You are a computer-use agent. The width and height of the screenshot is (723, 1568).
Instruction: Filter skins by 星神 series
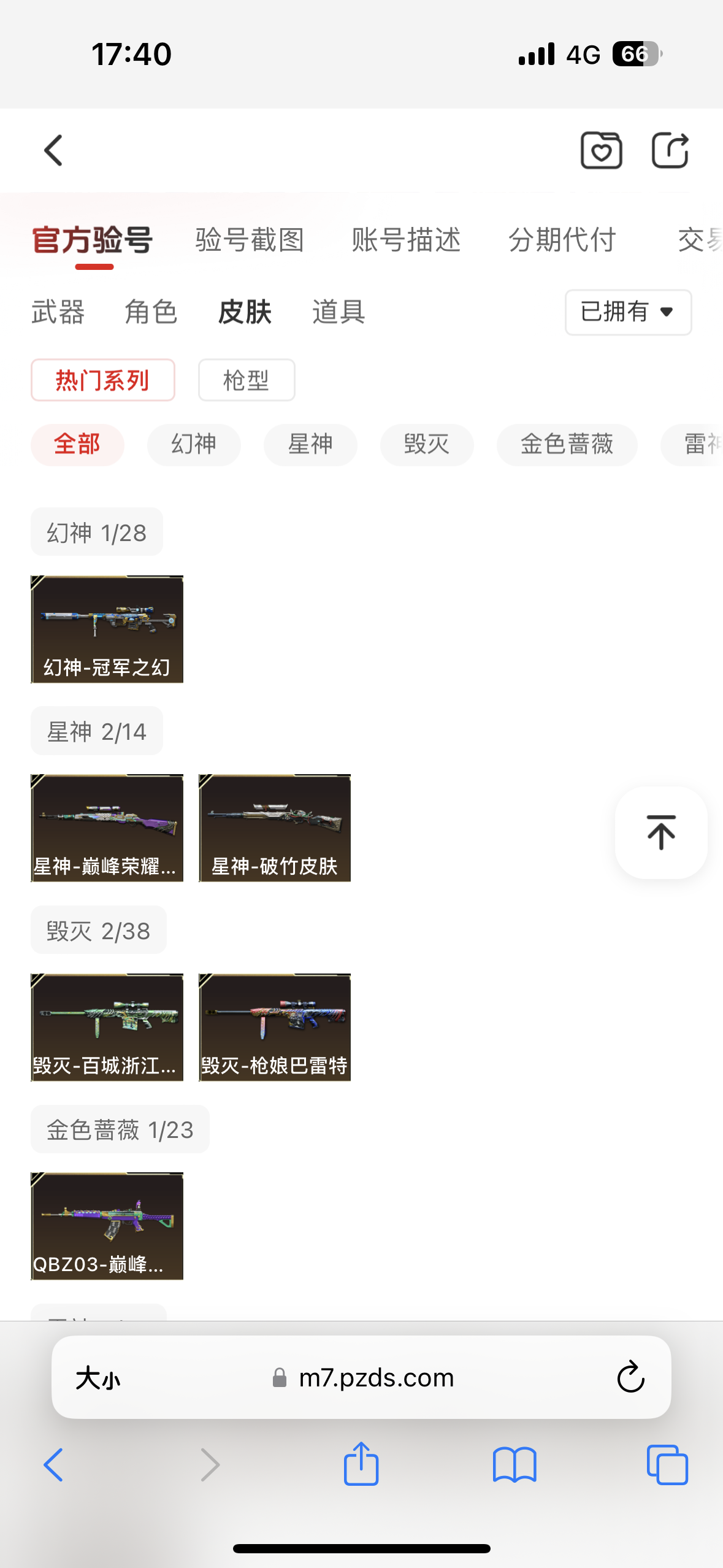310,444
